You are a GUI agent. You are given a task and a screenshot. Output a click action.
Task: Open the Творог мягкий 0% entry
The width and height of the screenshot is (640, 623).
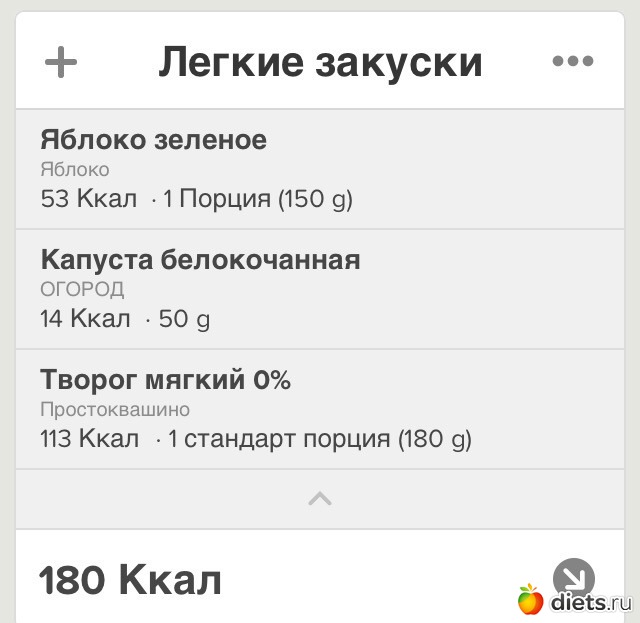(320, 409)
